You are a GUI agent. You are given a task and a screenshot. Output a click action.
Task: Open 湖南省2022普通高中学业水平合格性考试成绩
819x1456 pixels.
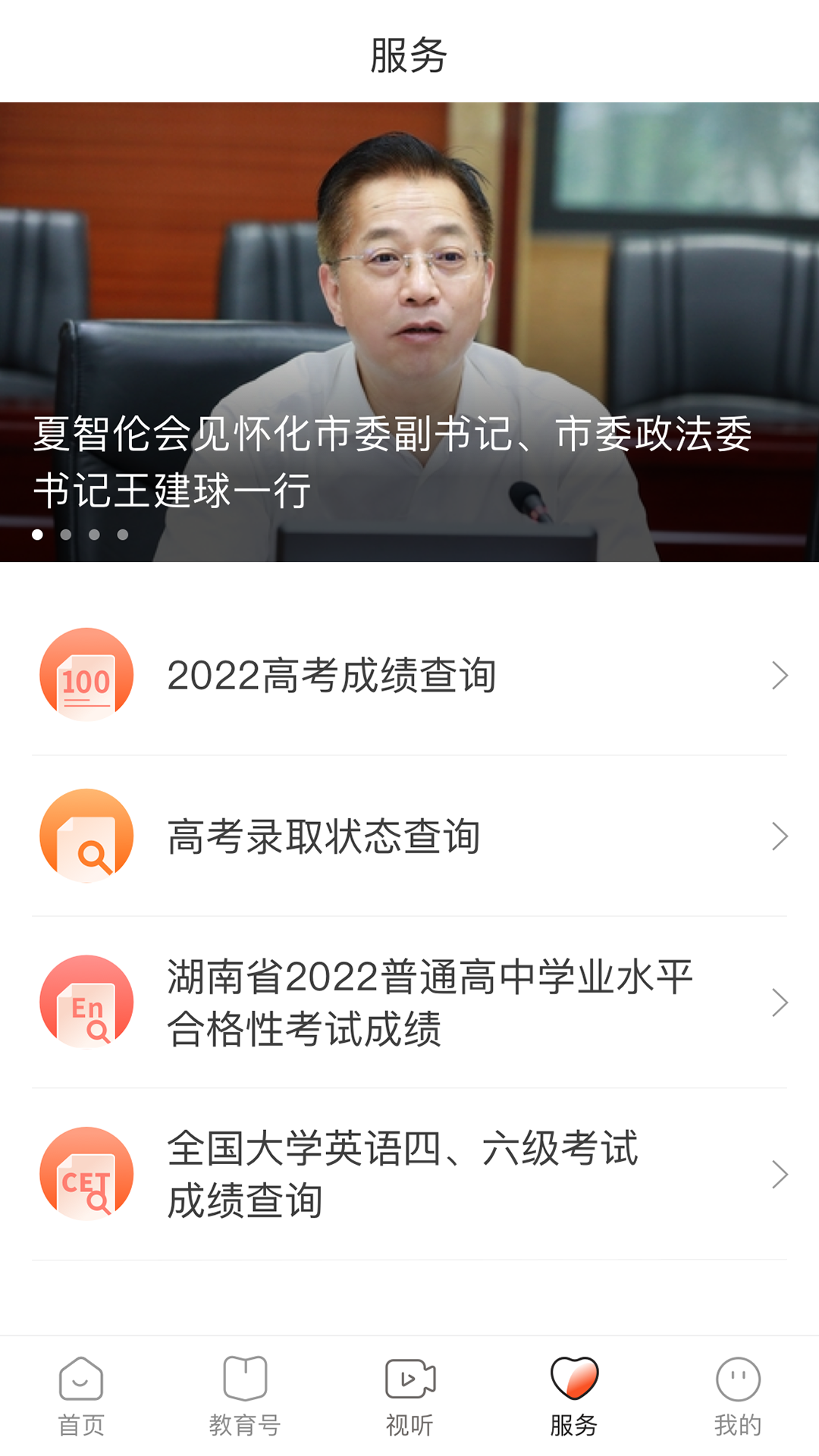coord(409,1003)
